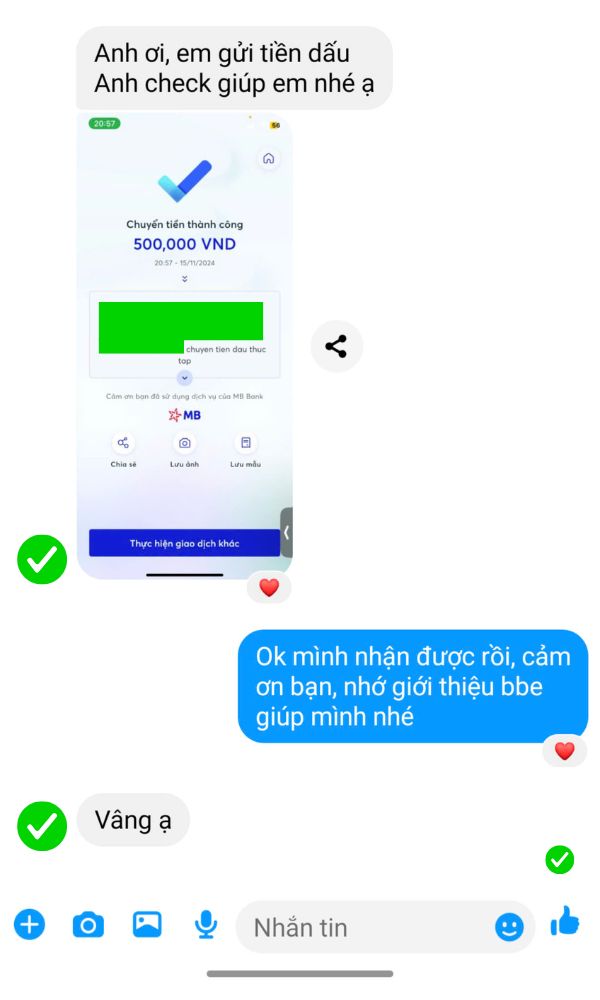Open the camera to take a photo

(x=88, y=925)
